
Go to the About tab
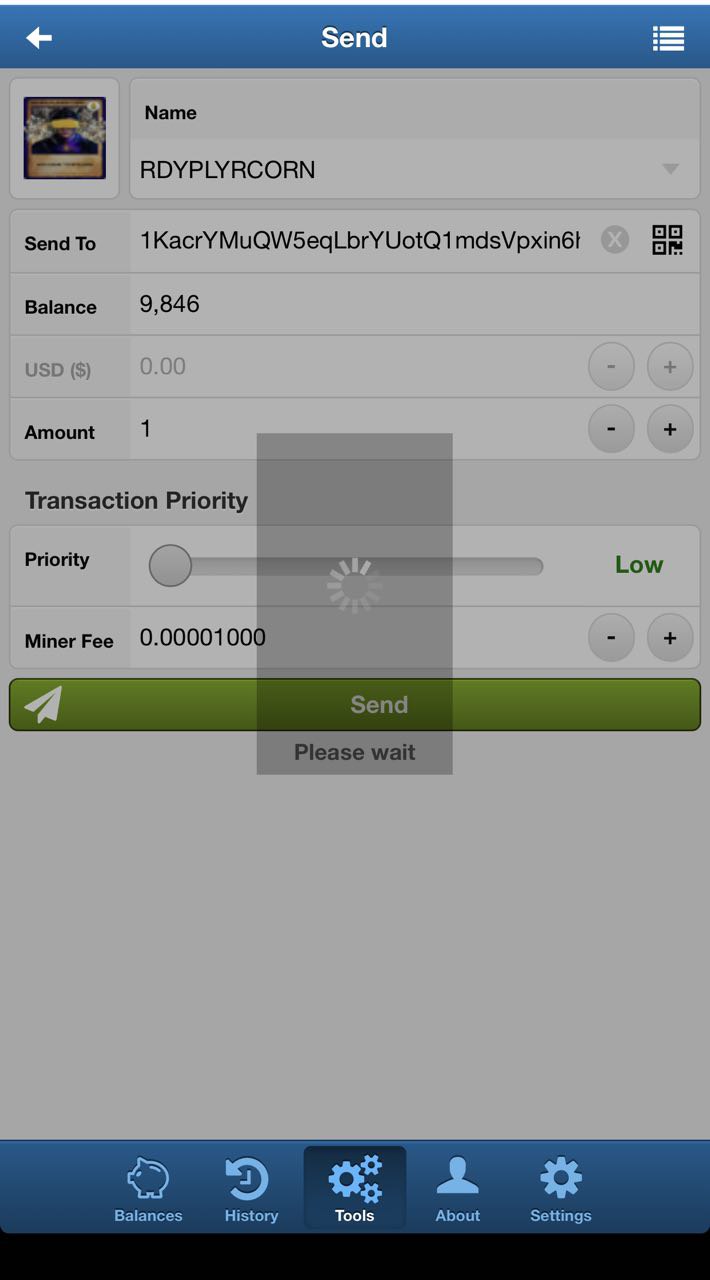[x=458, y=1189]
